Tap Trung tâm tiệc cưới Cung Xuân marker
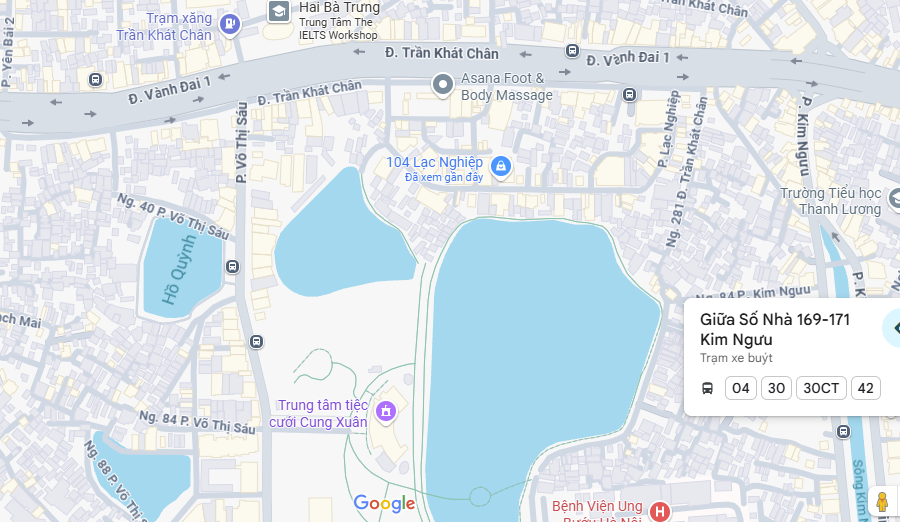Screen dimensions: 900x522 click(385, 411)
